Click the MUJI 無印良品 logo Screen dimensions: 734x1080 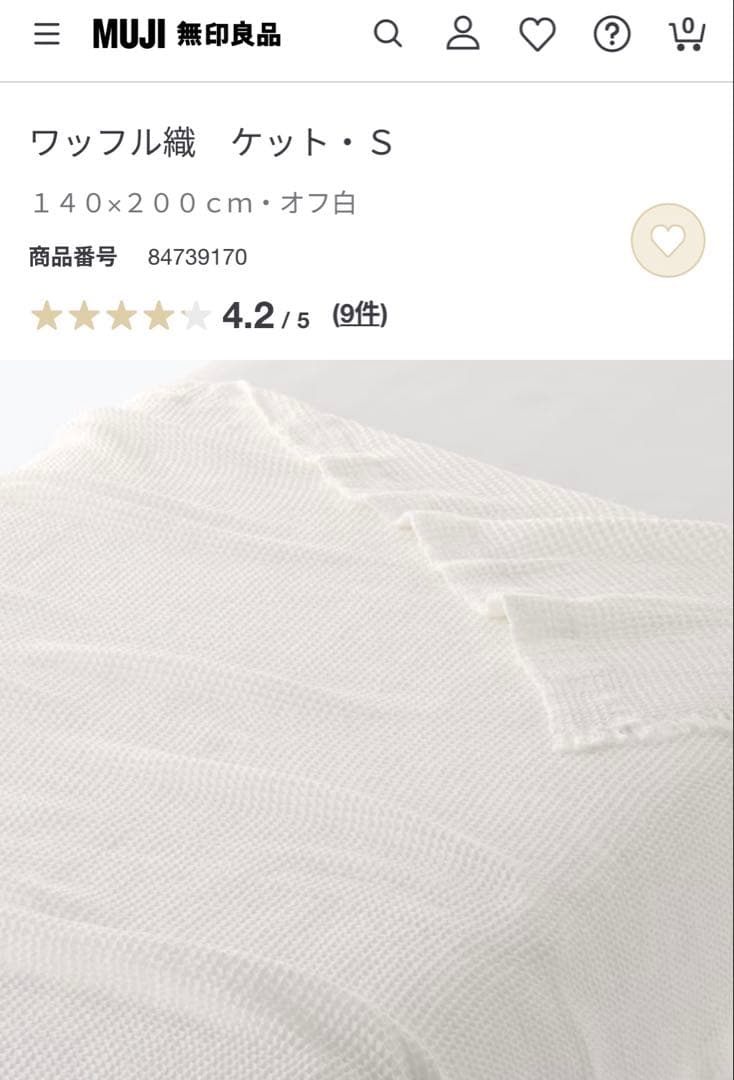[186, 33]
